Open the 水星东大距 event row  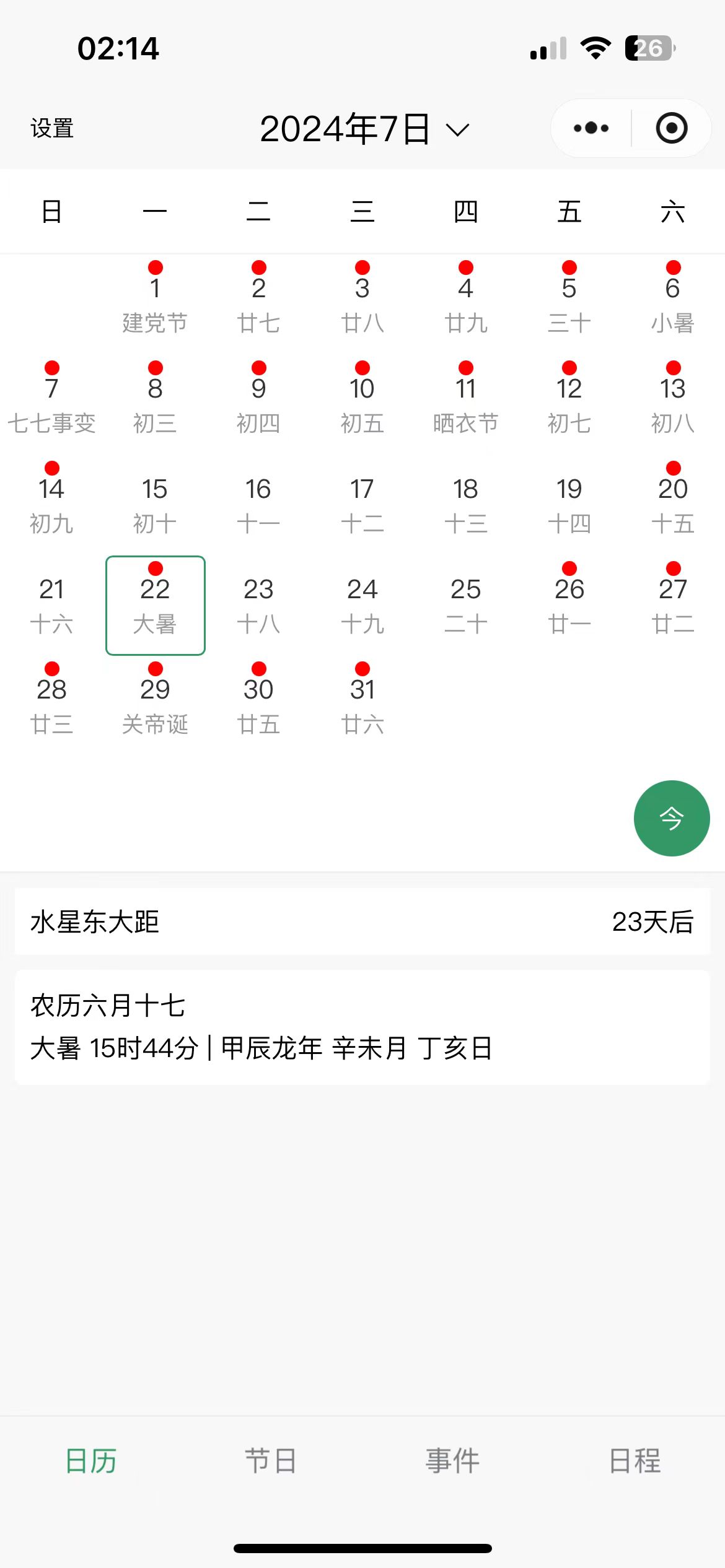362,921
